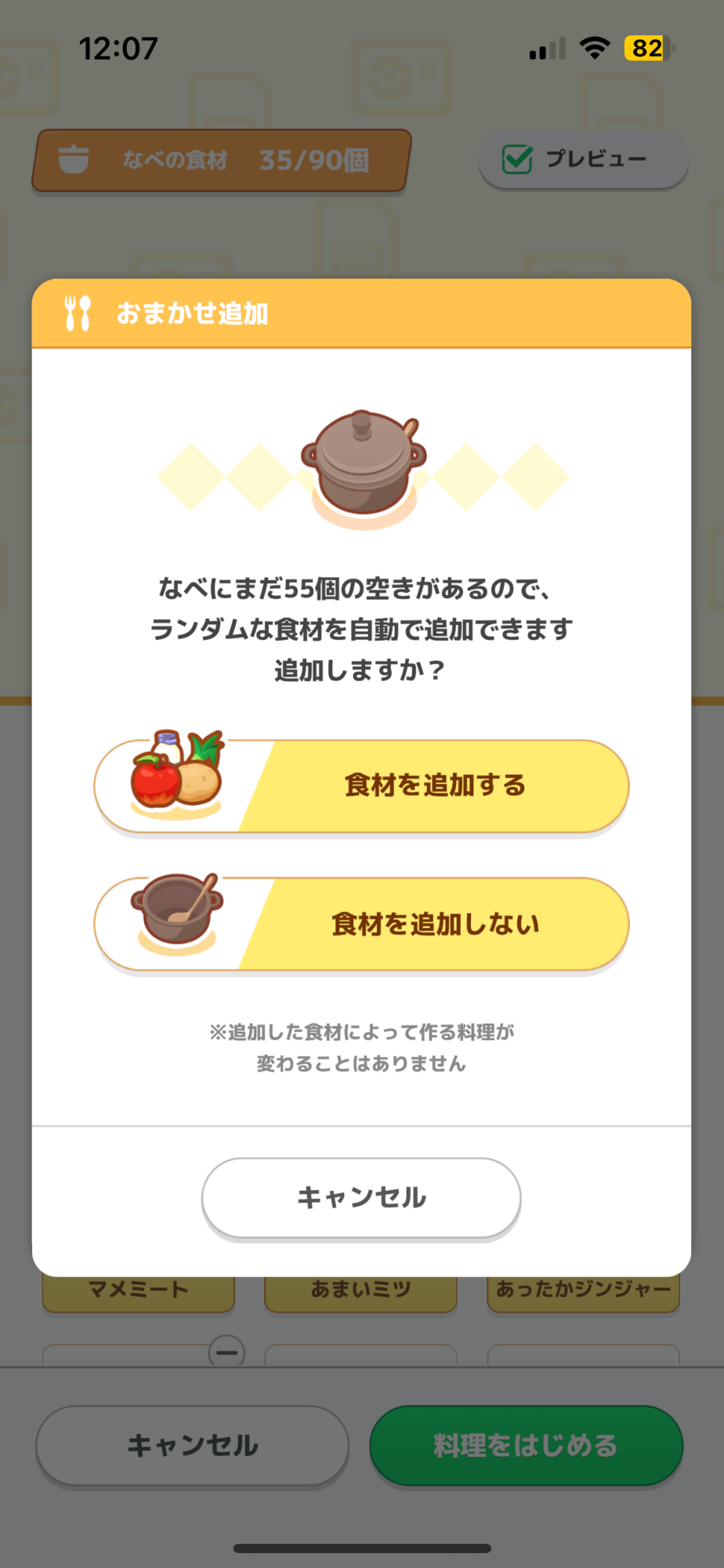Dismiss the おまかせ追加 dialog with キャンセル
This screenshot has height=1568, width=724.
pos(361,1197)
